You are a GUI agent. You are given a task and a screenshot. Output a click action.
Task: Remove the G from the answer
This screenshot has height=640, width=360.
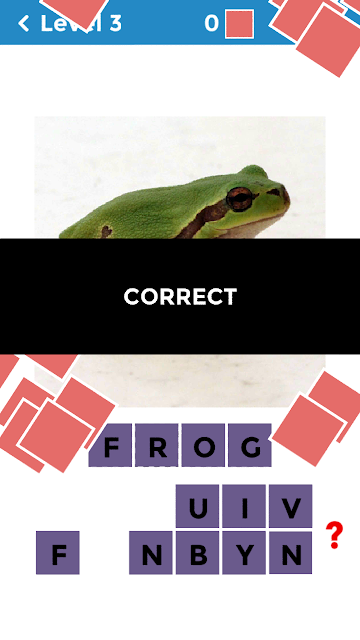point(250,445)
